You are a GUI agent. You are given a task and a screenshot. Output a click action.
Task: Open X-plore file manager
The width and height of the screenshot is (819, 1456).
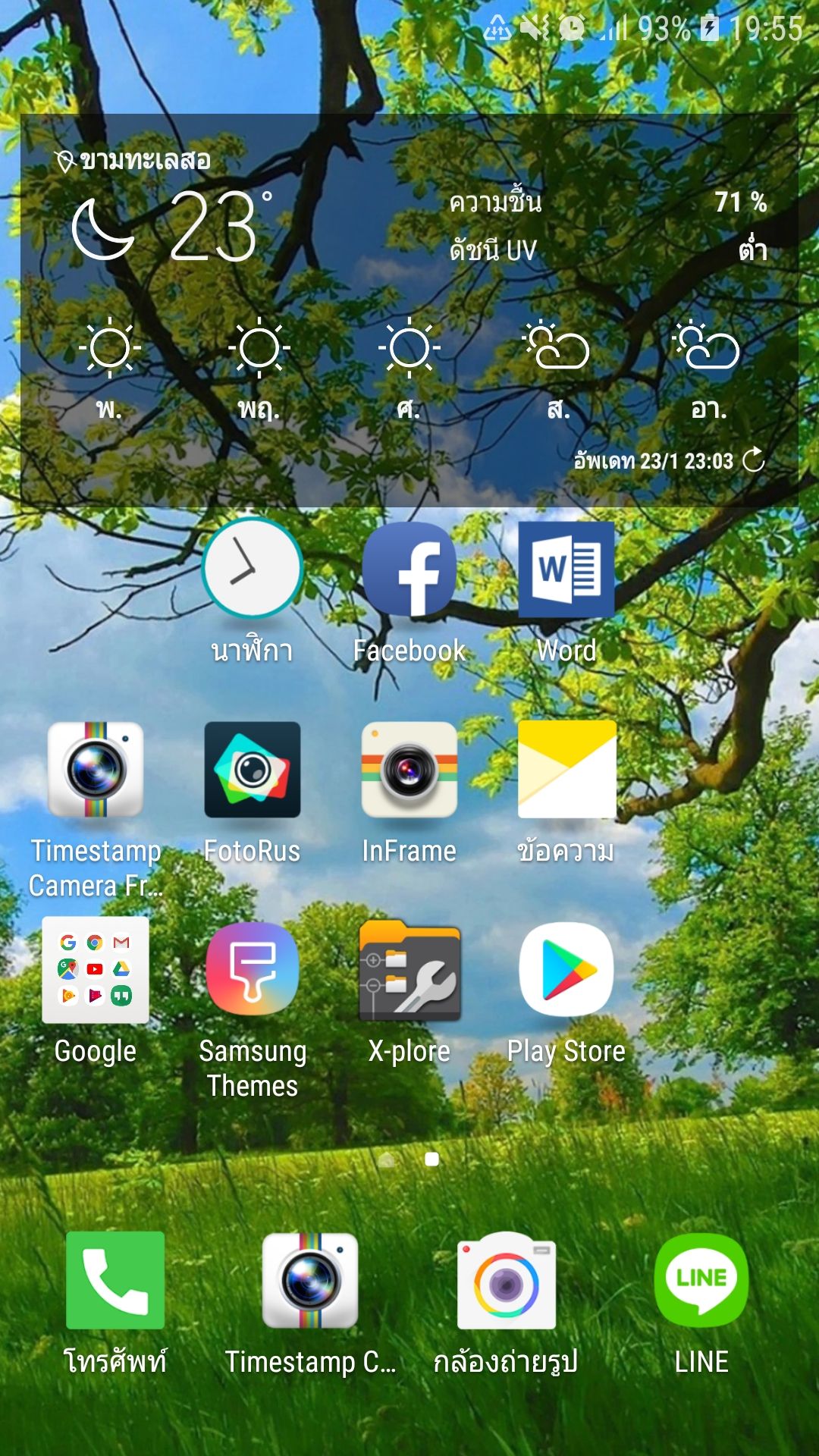click(x=409, y=970)
